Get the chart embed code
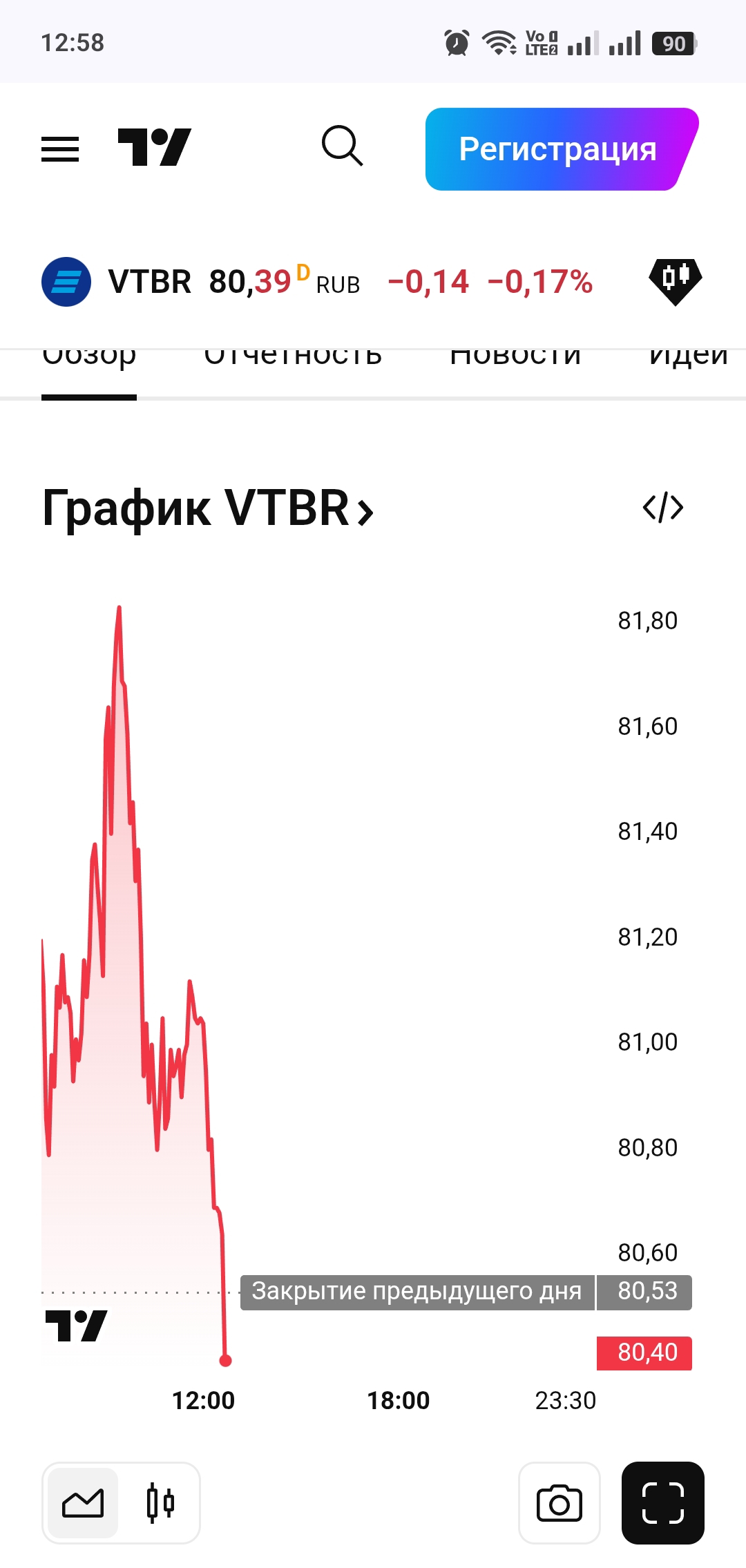 point(663,508)
